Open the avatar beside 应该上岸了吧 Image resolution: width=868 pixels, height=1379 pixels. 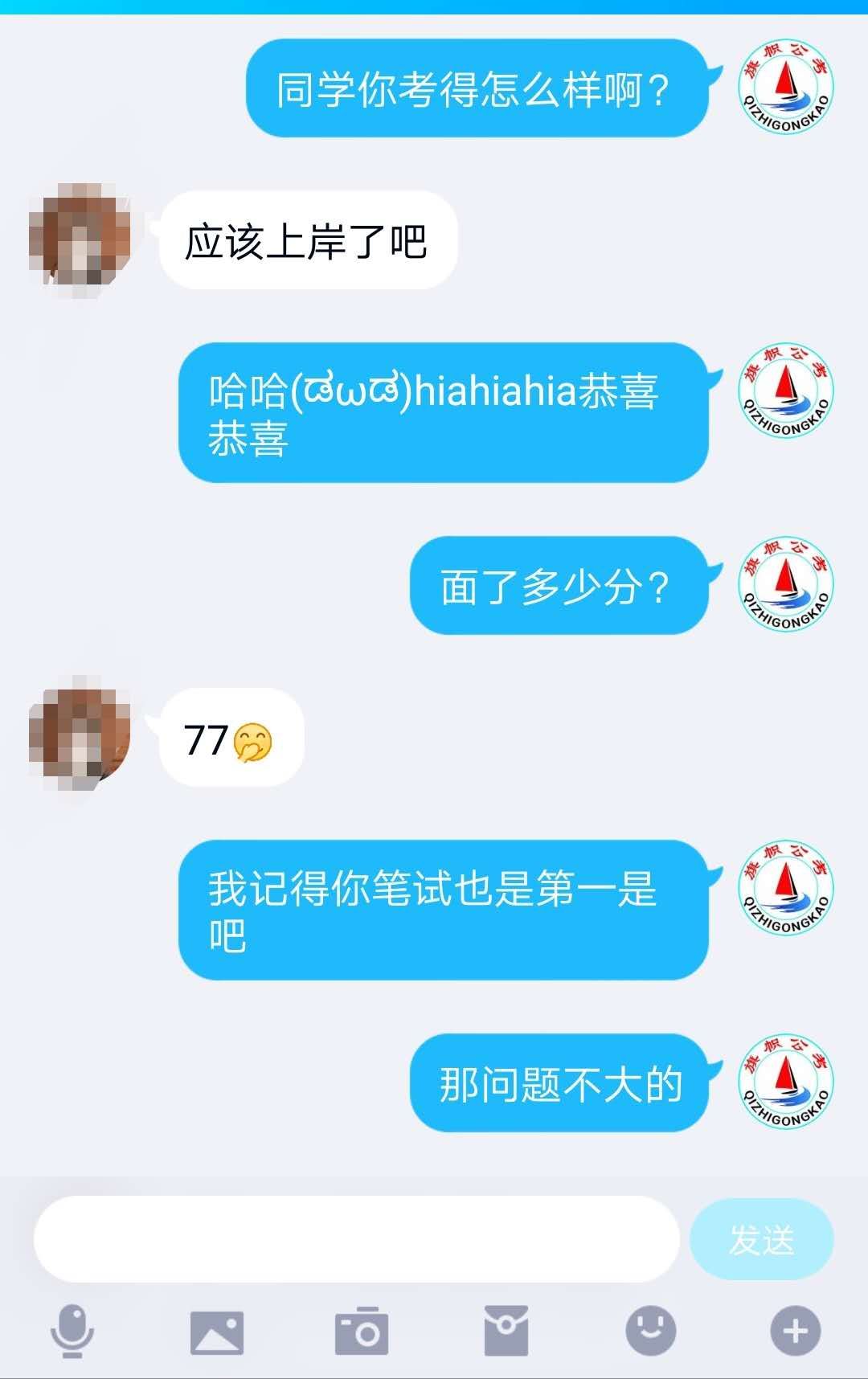click(x=80, y=239)
